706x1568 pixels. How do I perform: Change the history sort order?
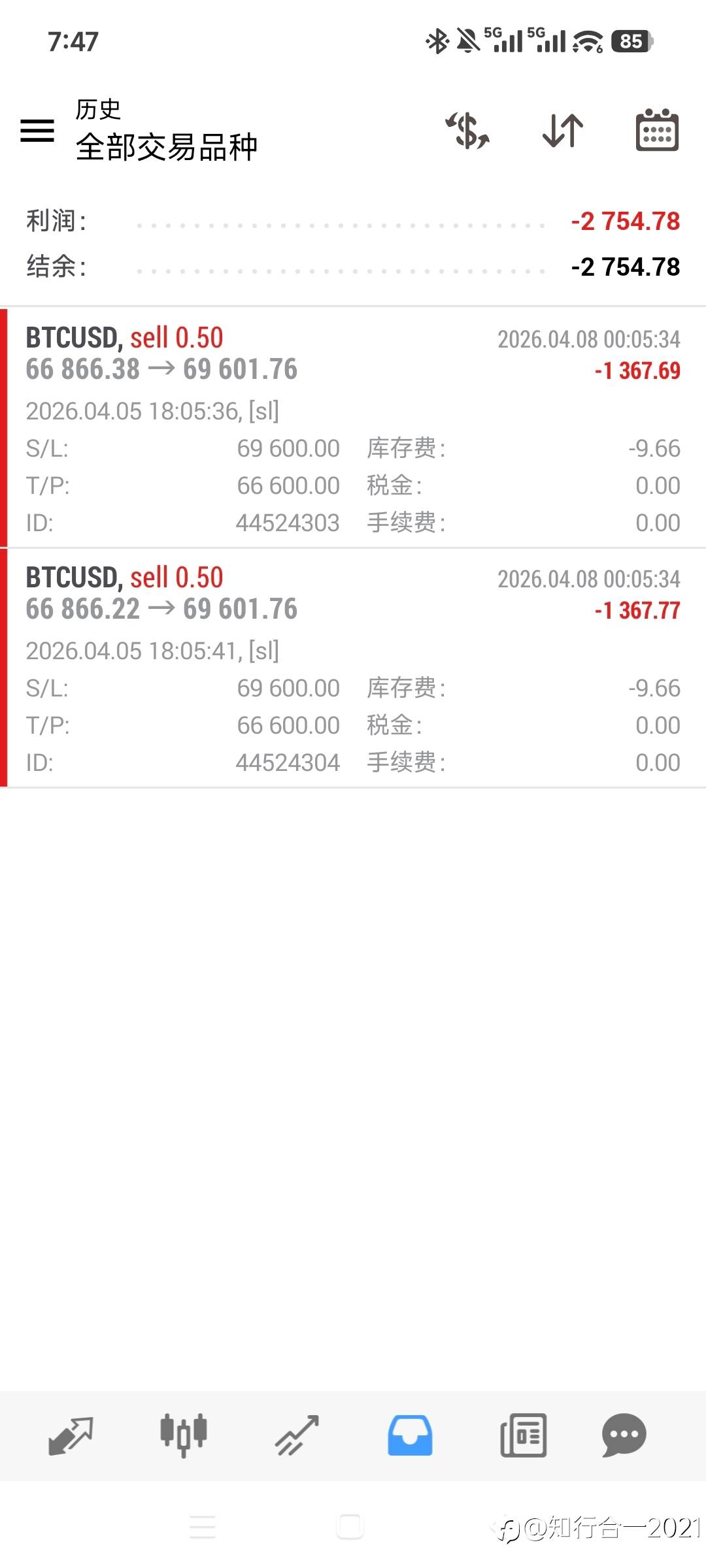pos(563,131)
